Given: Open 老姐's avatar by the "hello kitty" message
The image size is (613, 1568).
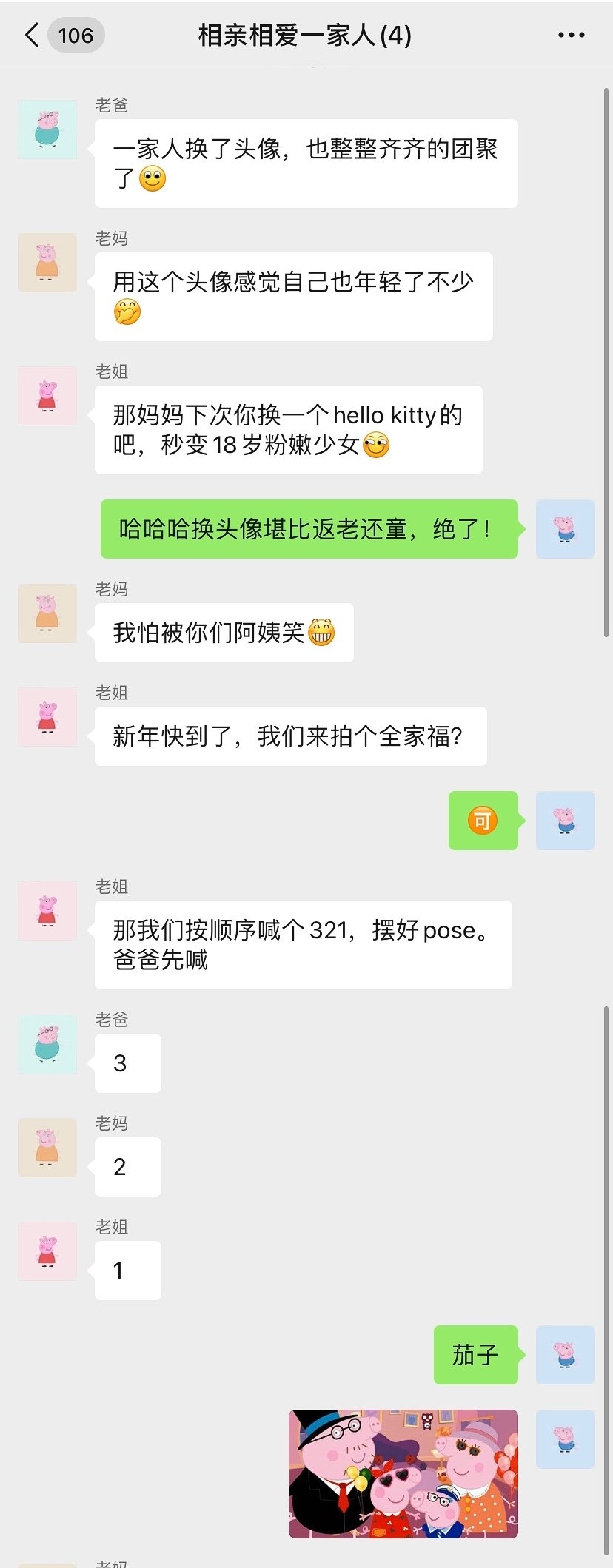Looking at the screenshot, I should (47, 395).
